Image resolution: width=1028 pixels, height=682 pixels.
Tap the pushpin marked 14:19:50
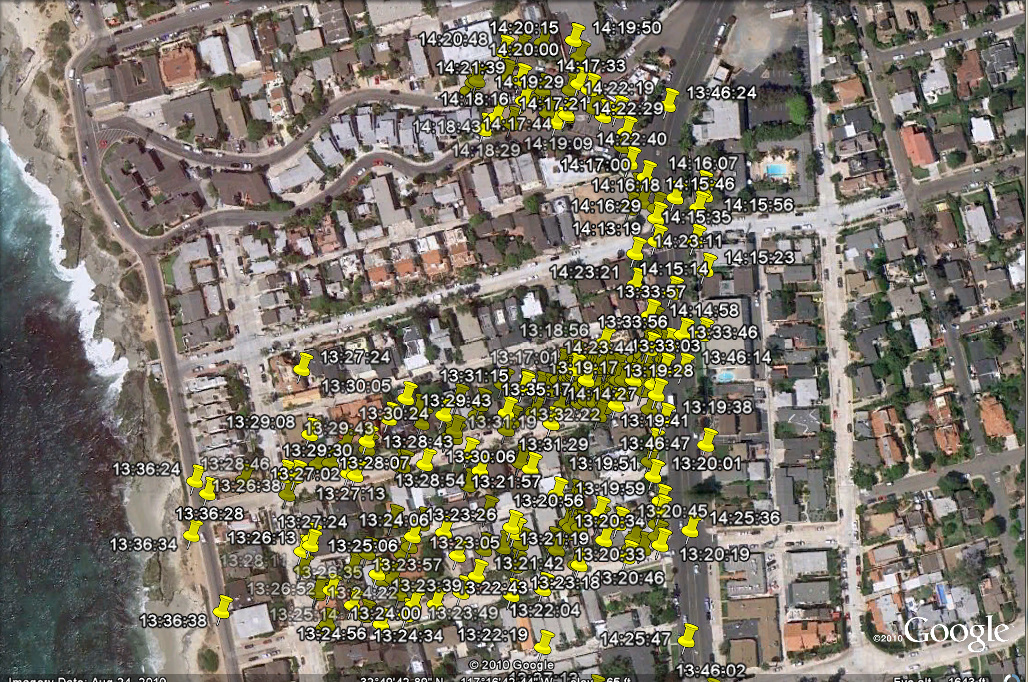(x=576, y=38)
